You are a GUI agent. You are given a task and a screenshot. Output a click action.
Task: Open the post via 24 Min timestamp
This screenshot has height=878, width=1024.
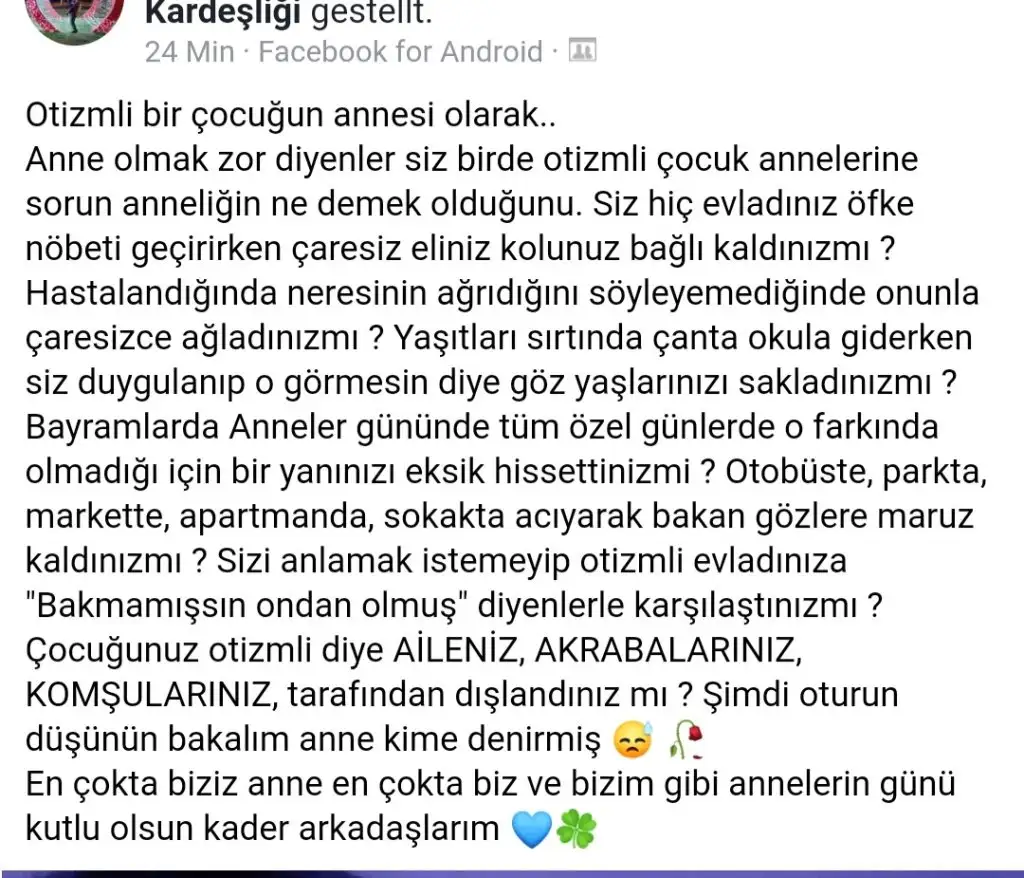coord(189,51)
